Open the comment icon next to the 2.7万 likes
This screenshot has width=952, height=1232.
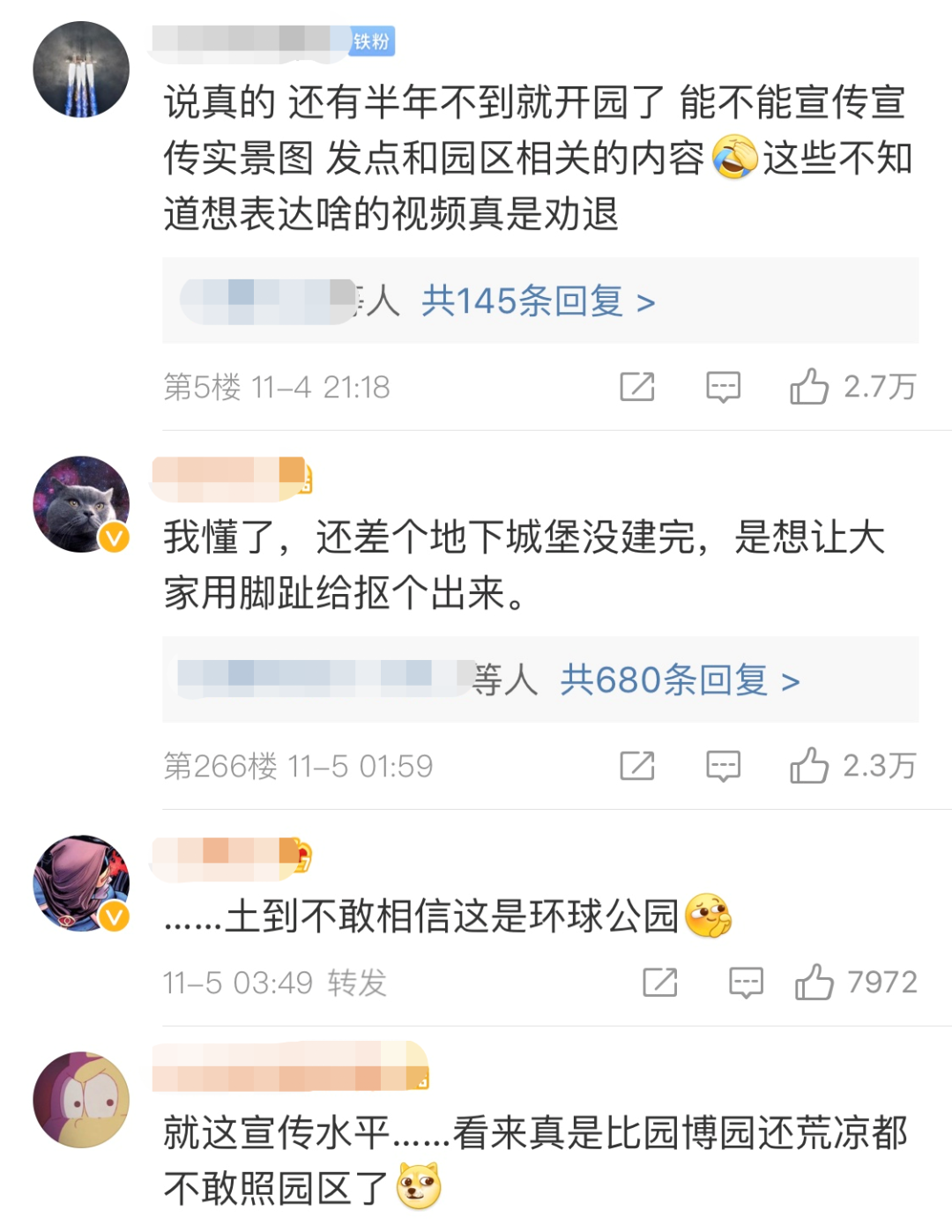(x=723, y=386)
